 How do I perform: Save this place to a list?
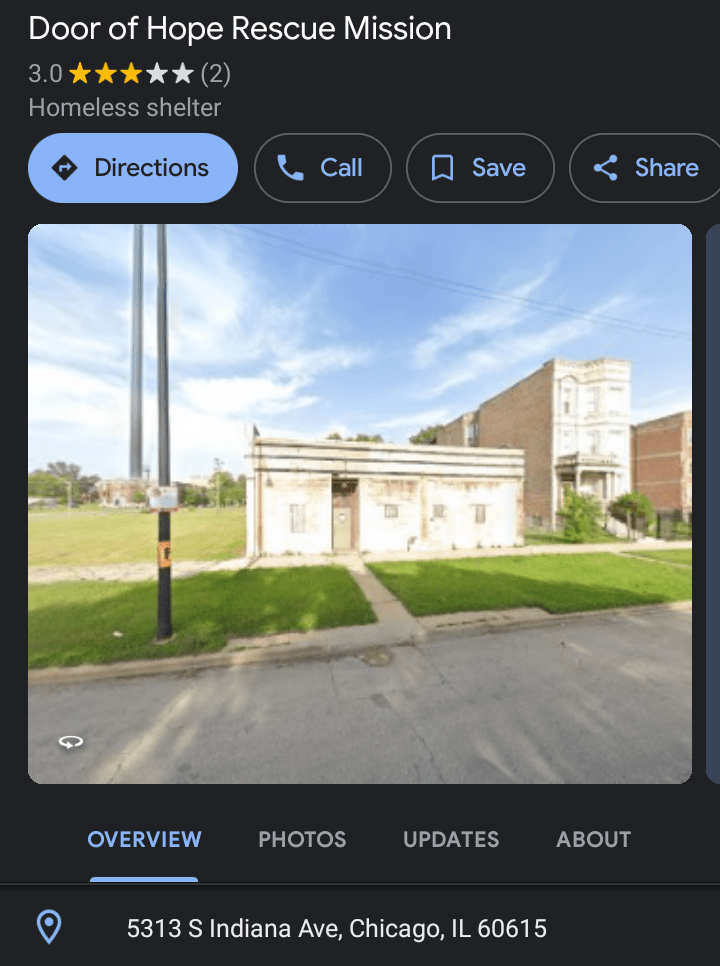tap(479, 168)
